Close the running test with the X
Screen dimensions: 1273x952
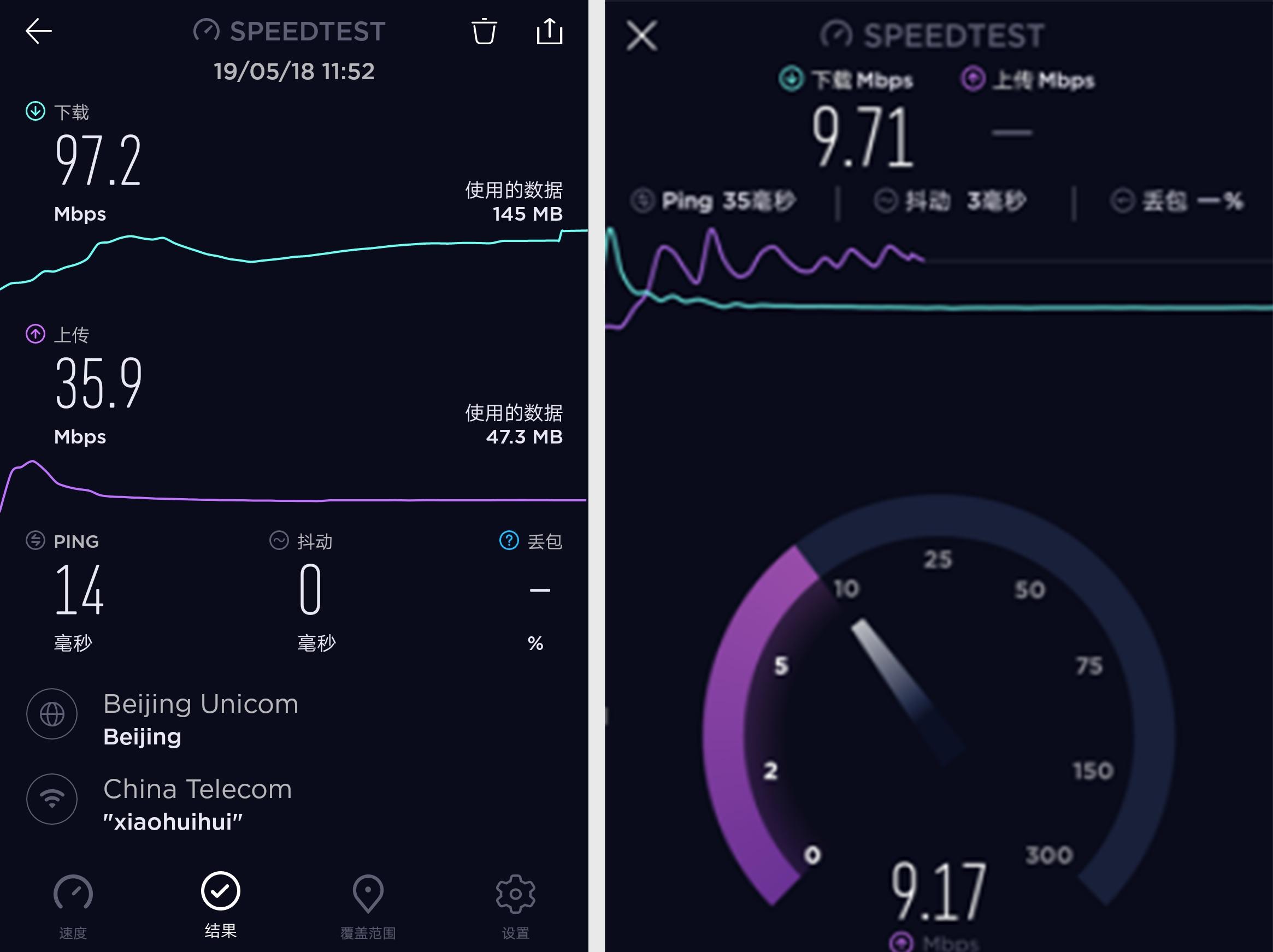tap(641, 36)
